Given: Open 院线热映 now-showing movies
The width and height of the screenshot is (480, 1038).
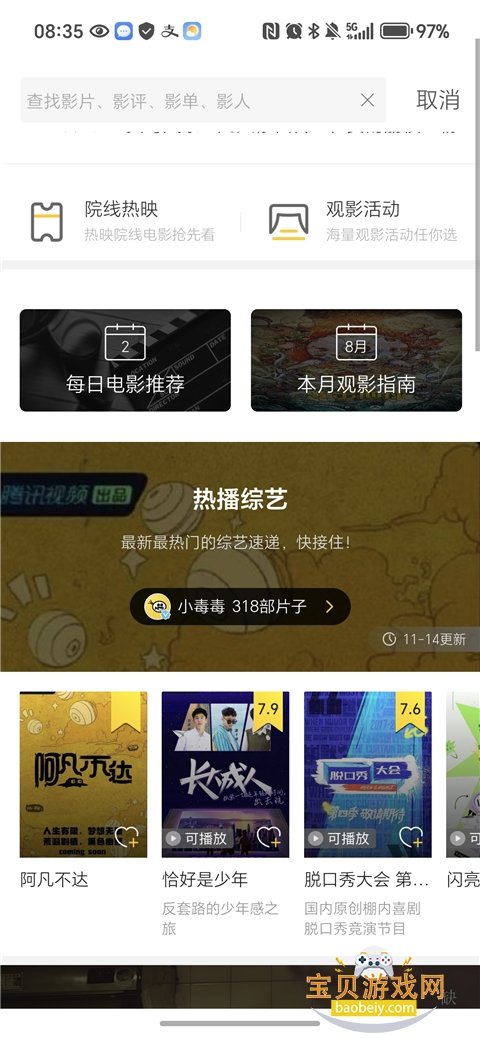Looking at the screenshot, I should (x=123, y=221).
